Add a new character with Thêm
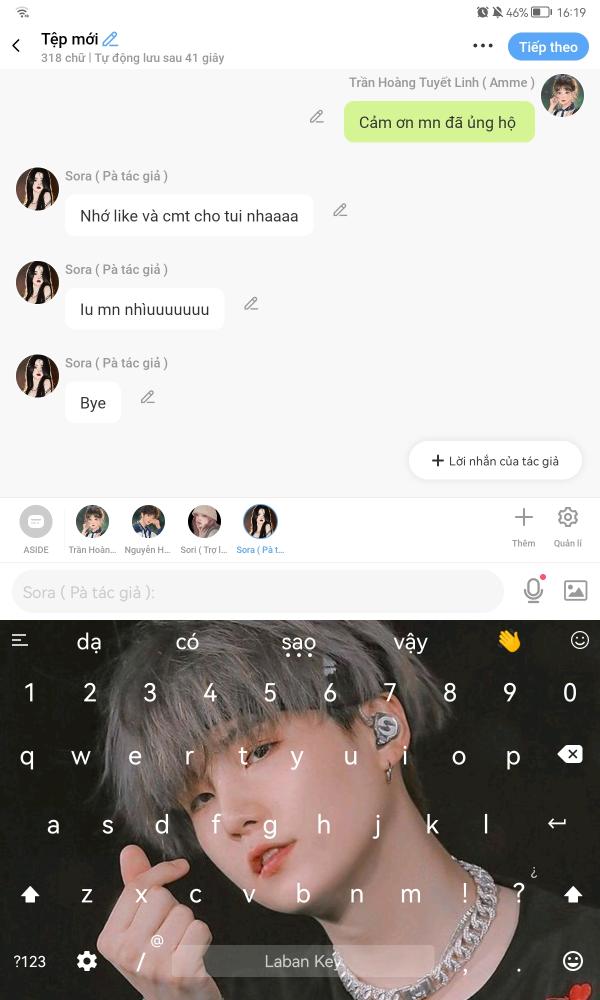 523,527
